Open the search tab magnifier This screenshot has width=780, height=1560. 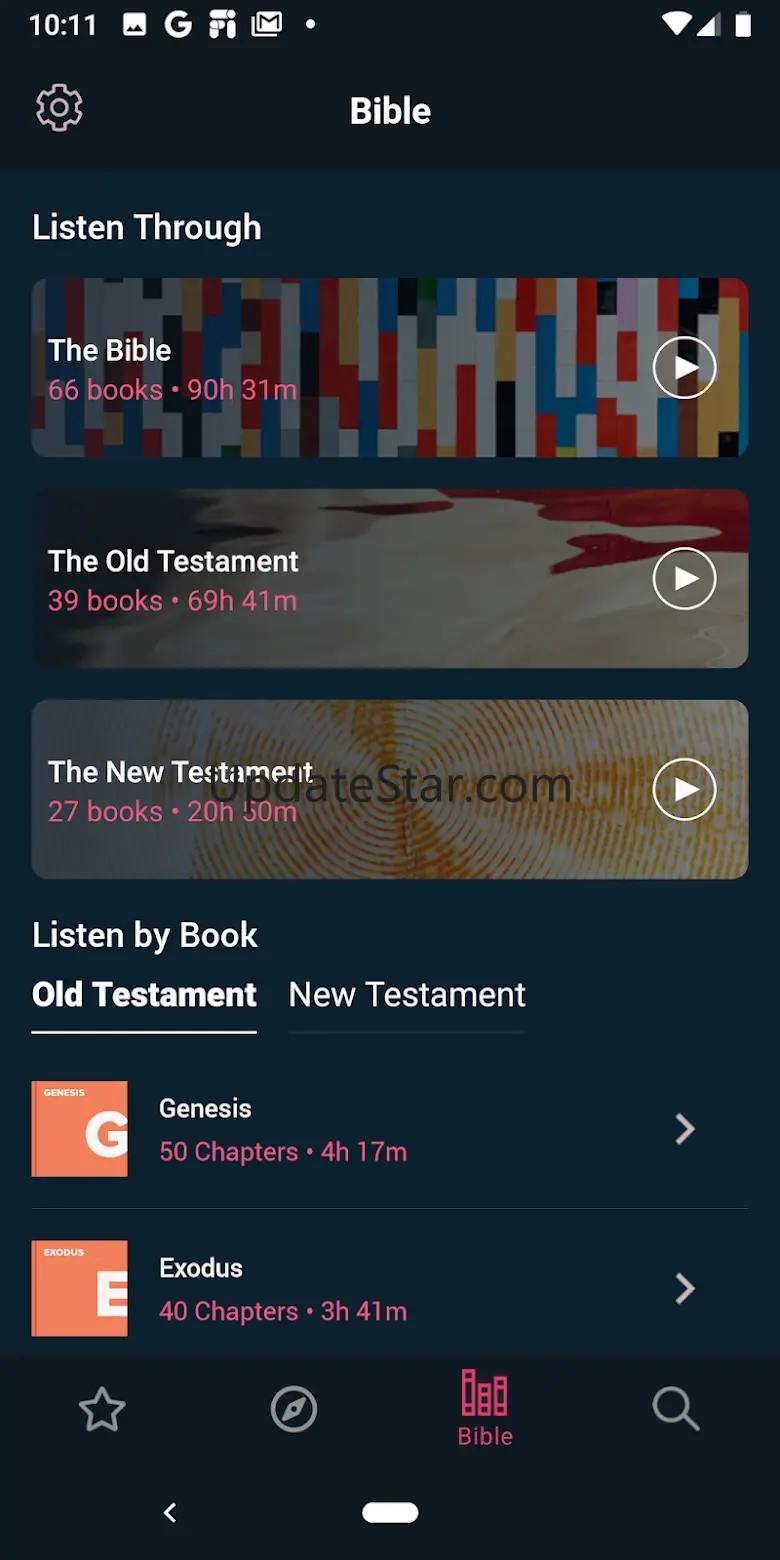(676, 1410)
